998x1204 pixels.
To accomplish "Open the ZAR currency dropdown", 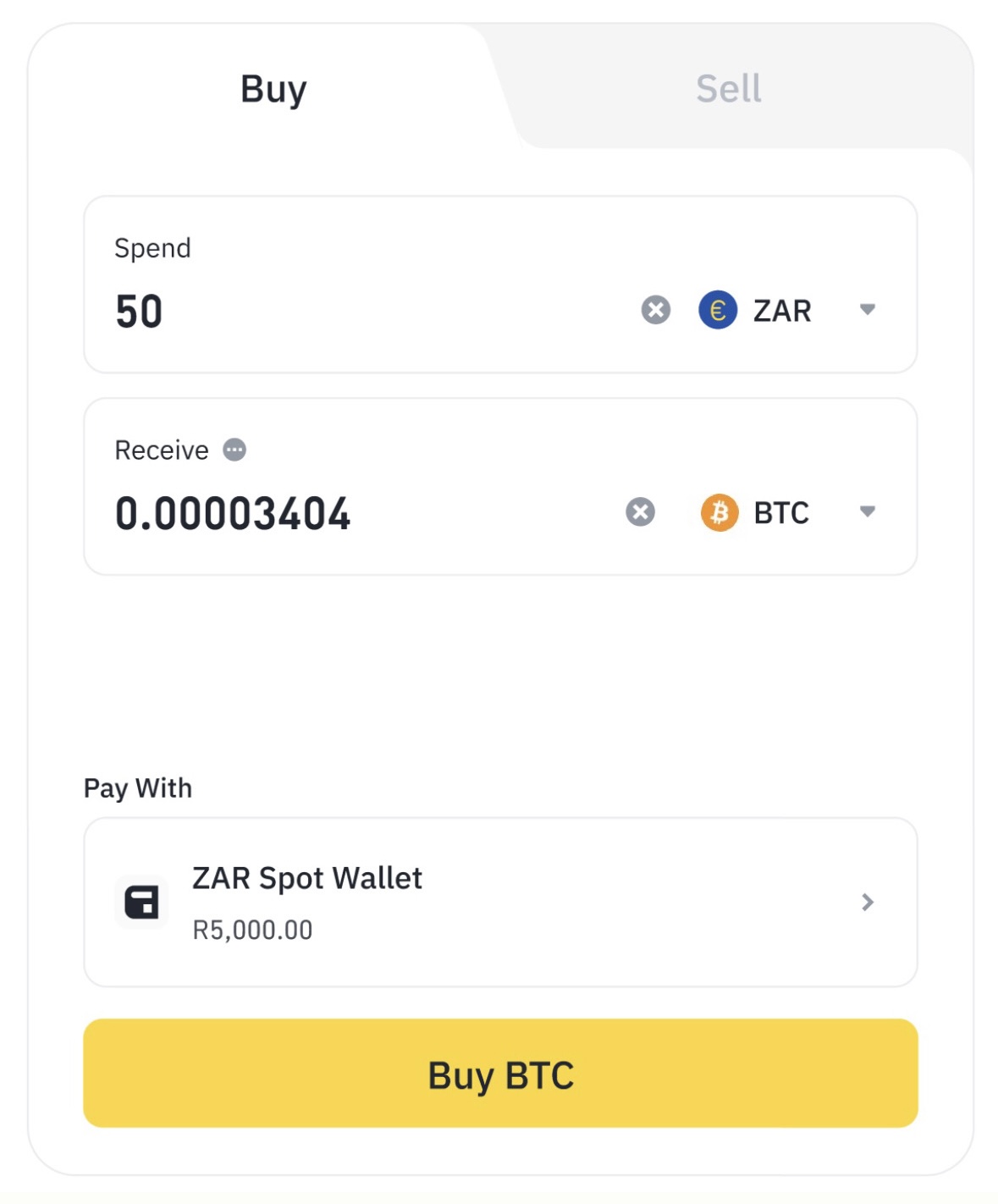I will (x=787, y=310).
